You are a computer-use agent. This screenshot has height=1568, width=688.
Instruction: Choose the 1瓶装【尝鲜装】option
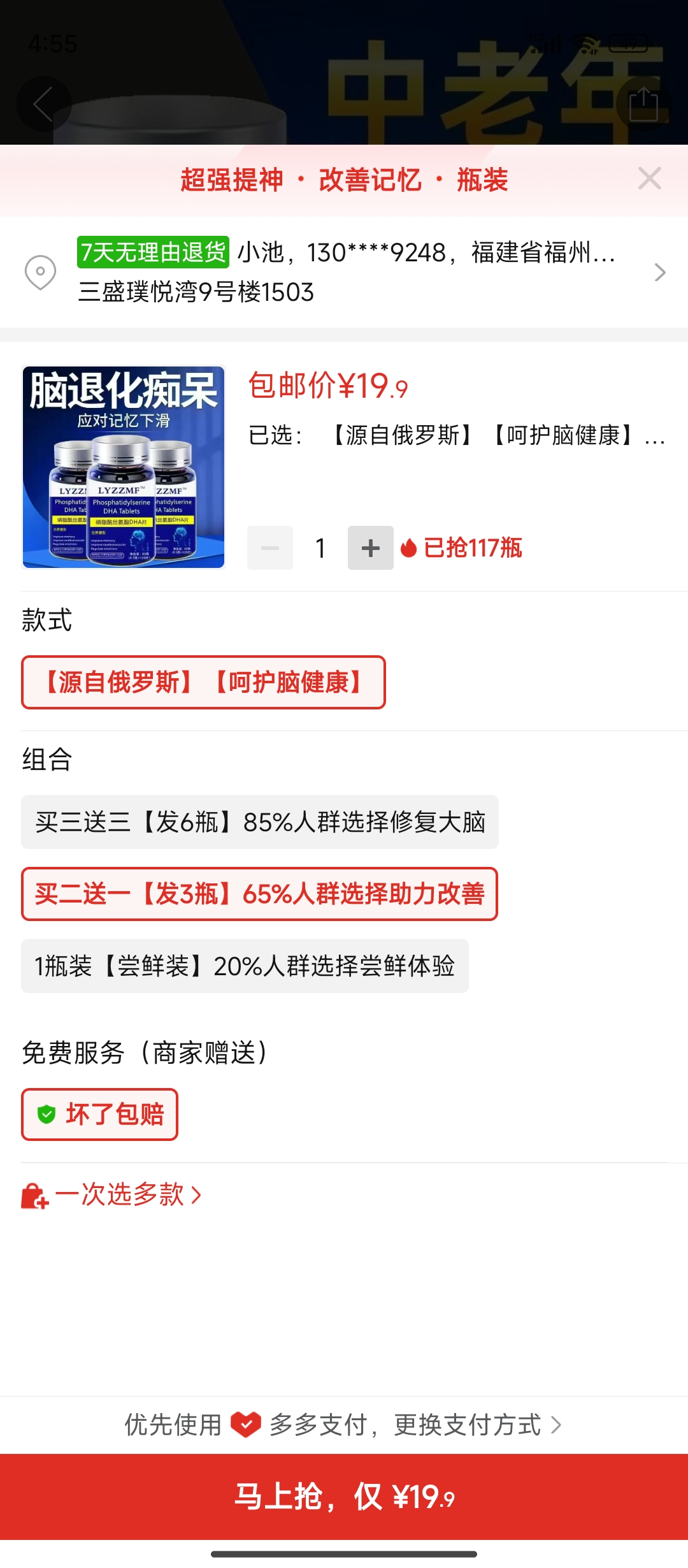pyautogui.click(x=245, y=966)
